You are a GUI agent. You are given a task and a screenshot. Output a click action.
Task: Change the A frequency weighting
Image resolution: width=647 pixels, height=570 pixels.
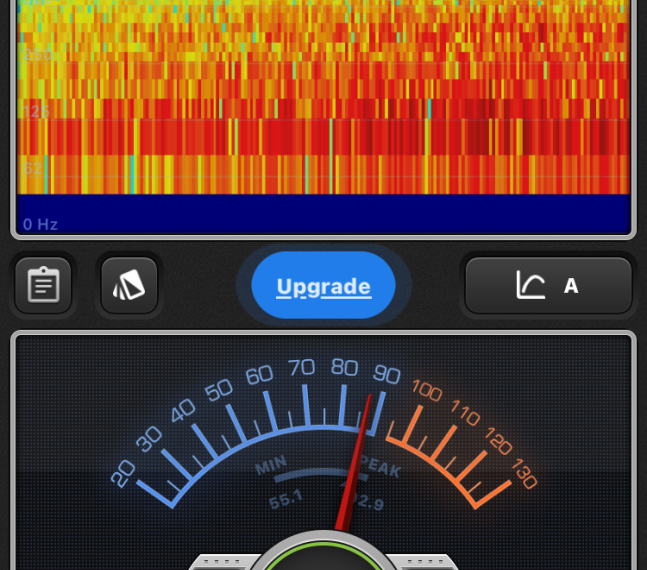548,286
